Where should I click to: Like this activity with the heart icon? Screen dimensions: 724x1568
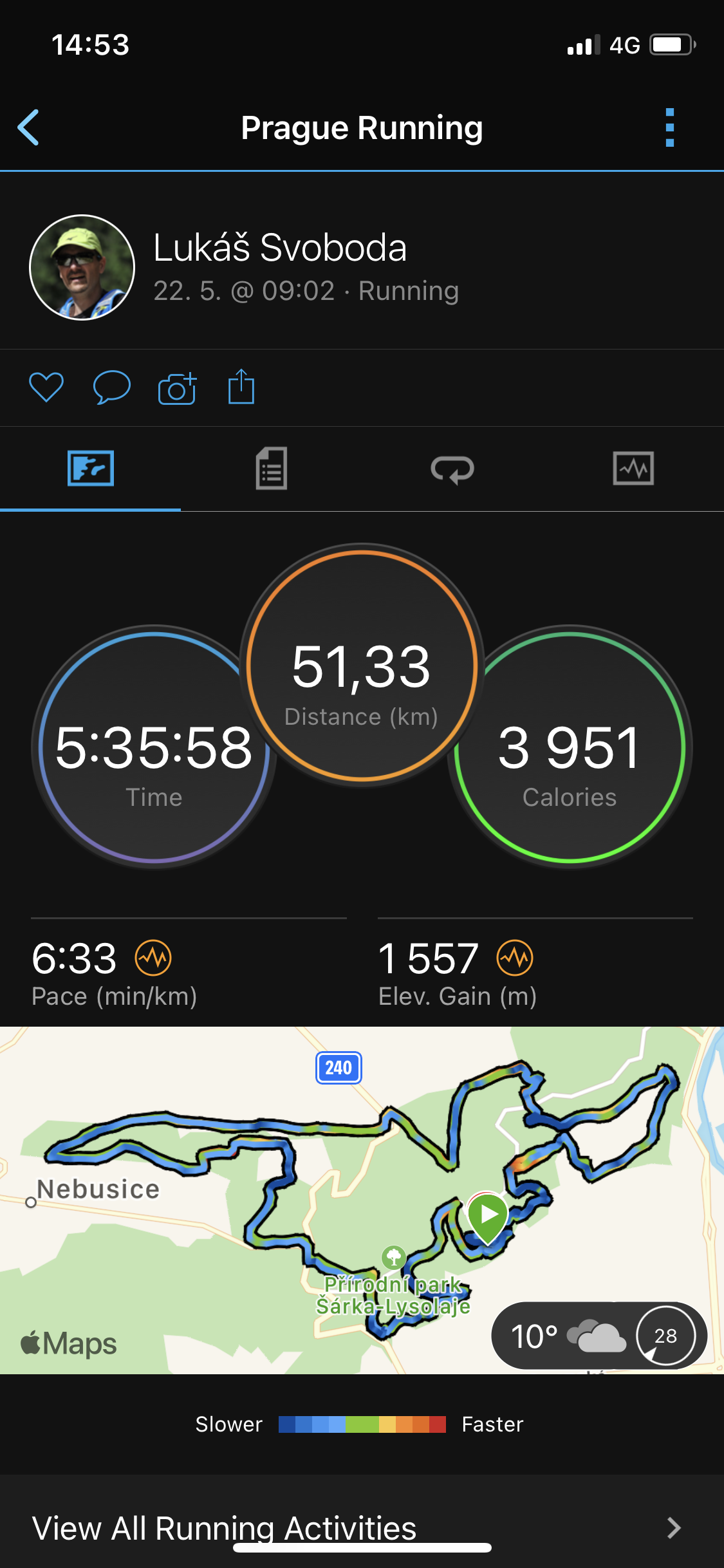[46, 387]
